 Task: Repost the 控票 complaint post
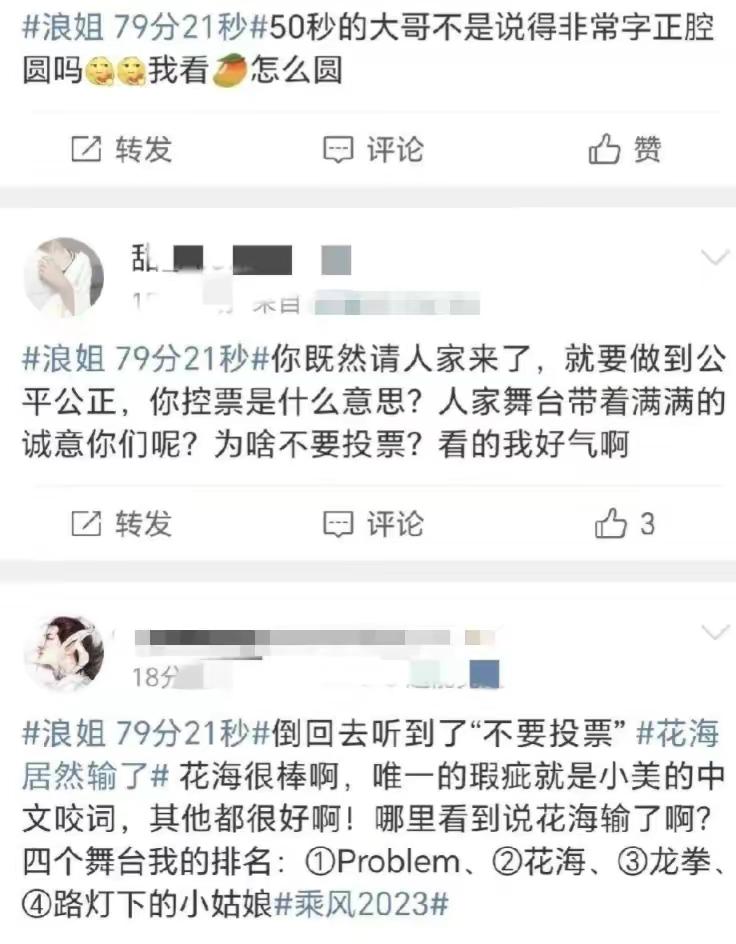[121, 523]
